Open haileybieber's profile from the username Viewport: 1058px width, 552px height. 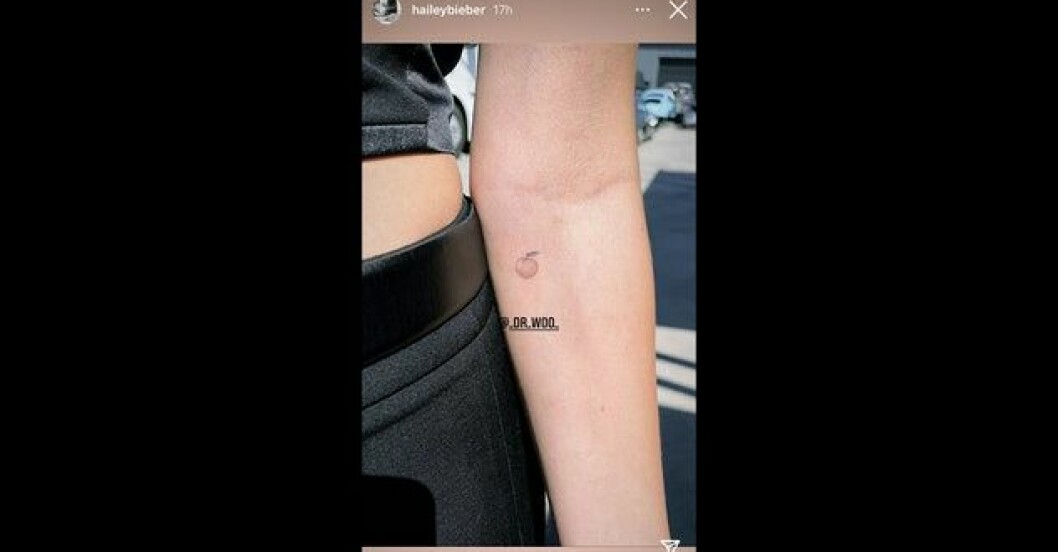(449, 10)
